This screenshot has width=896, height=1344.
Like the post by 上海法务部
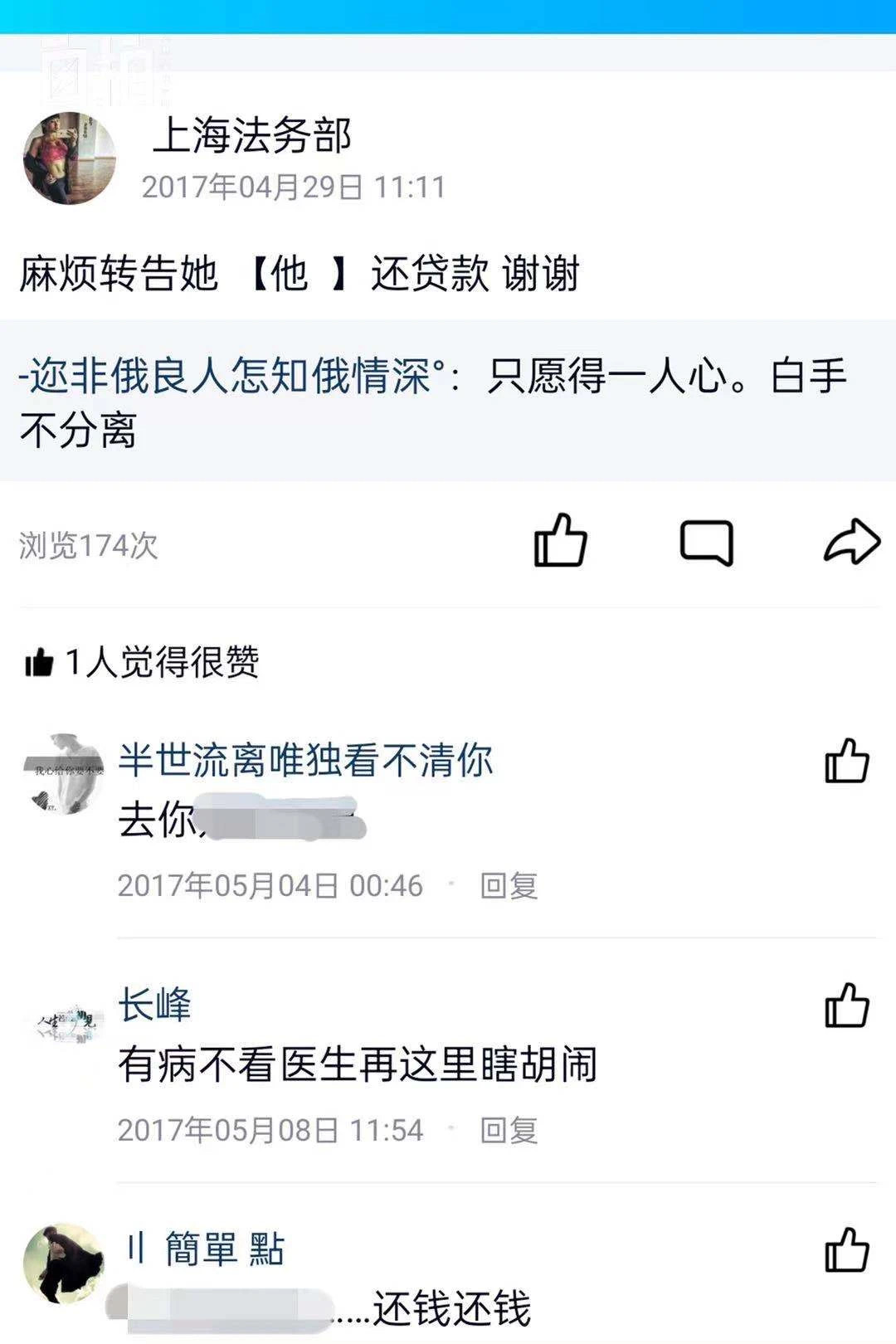pyautogui.click(x=560, y=541)
